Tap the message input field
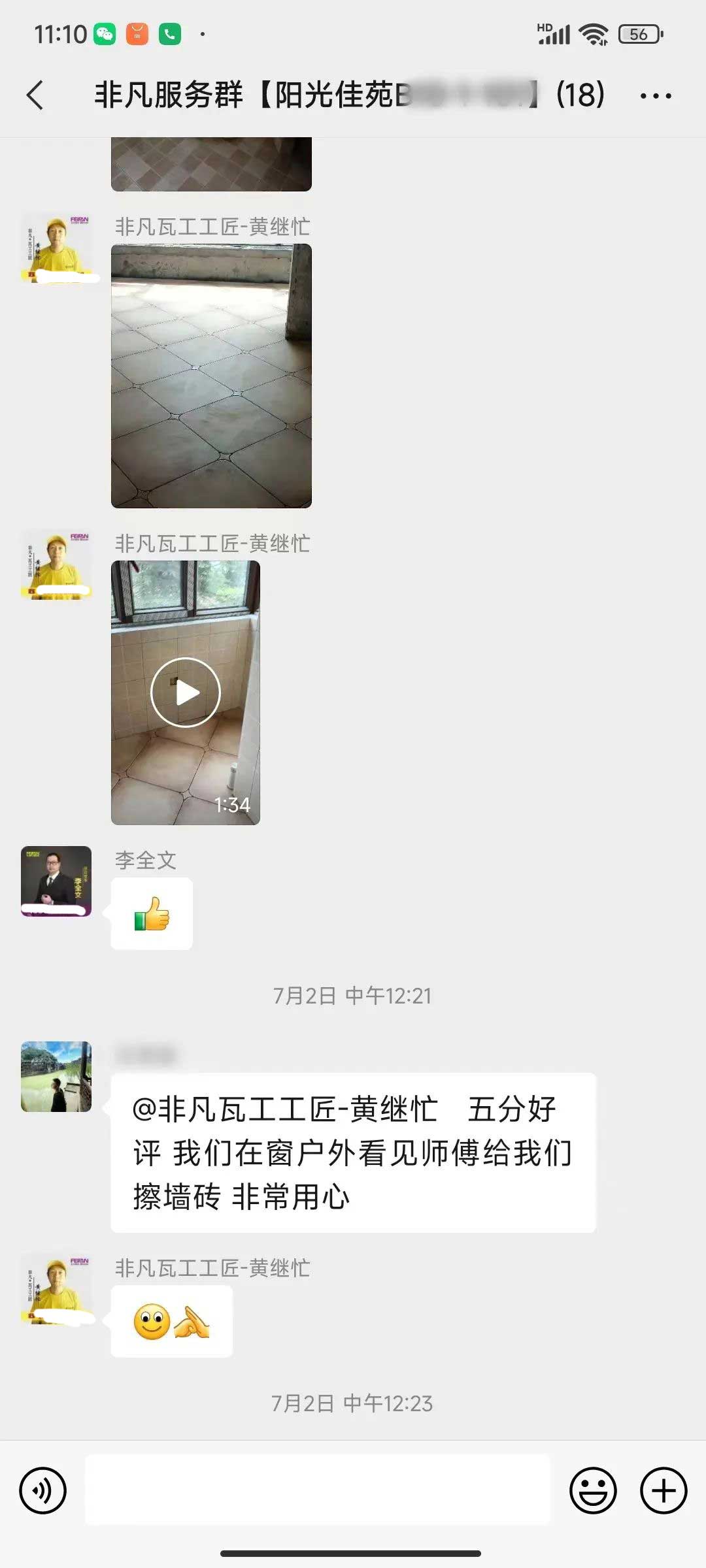The width and height of the screenshot is (706, 1568). pos(318,1490)
